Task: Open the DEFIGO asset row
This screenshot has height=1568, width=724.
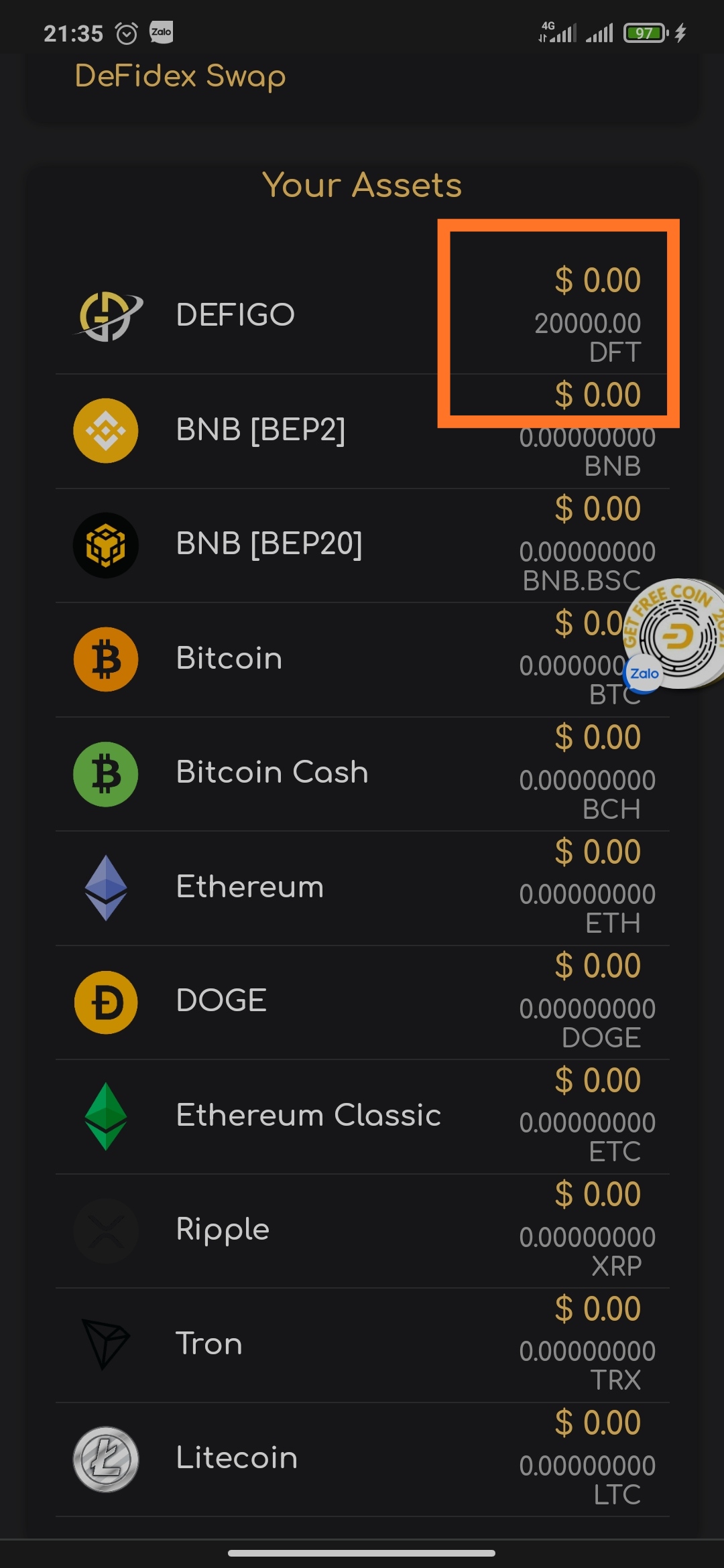Action: tap(235, 315)
